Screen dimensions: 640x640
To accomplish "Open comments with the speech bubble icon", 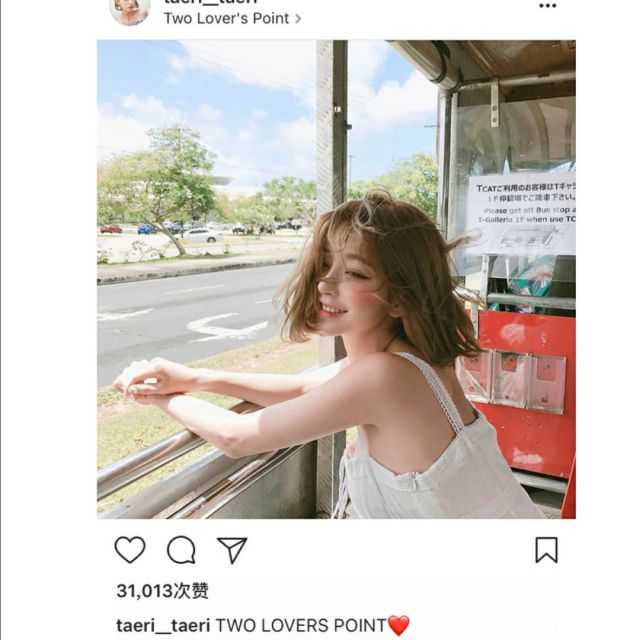I will pos(181,550).
